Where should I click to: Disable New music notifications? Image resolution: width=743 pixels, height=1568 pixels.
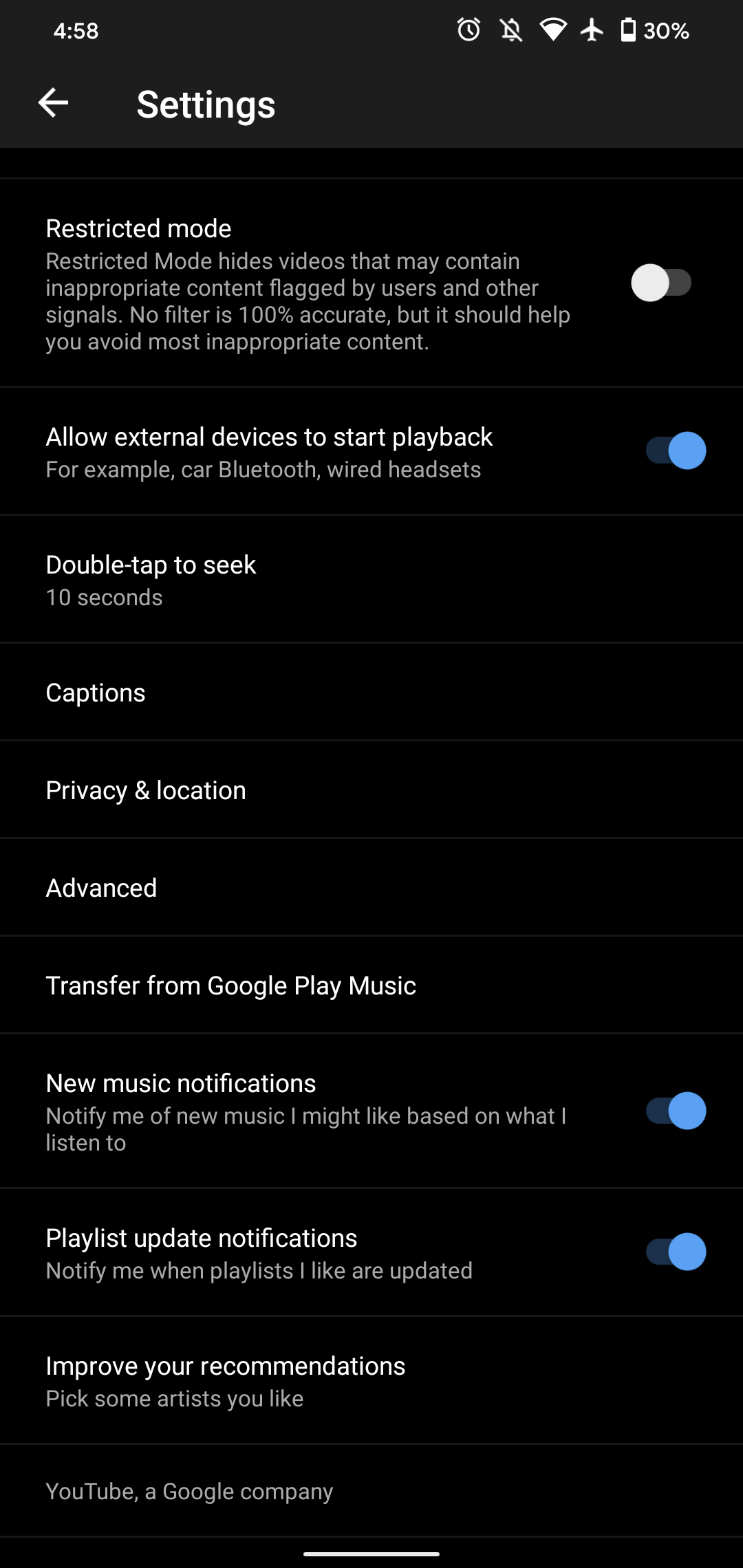pos(676,1111)
